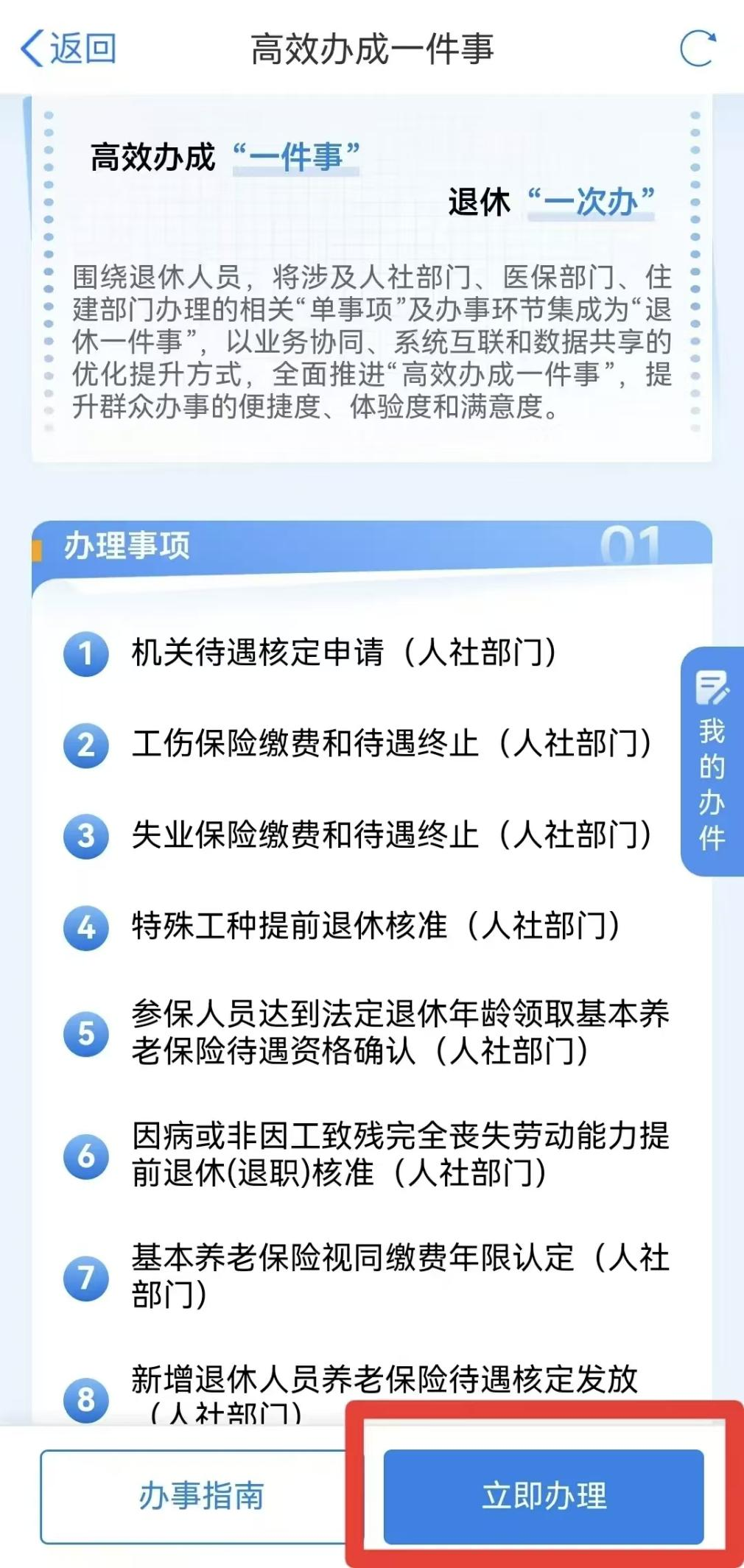The image size is (744, 1568).
Task: Open the 我的办件 side tab
Action: (712, 762)
